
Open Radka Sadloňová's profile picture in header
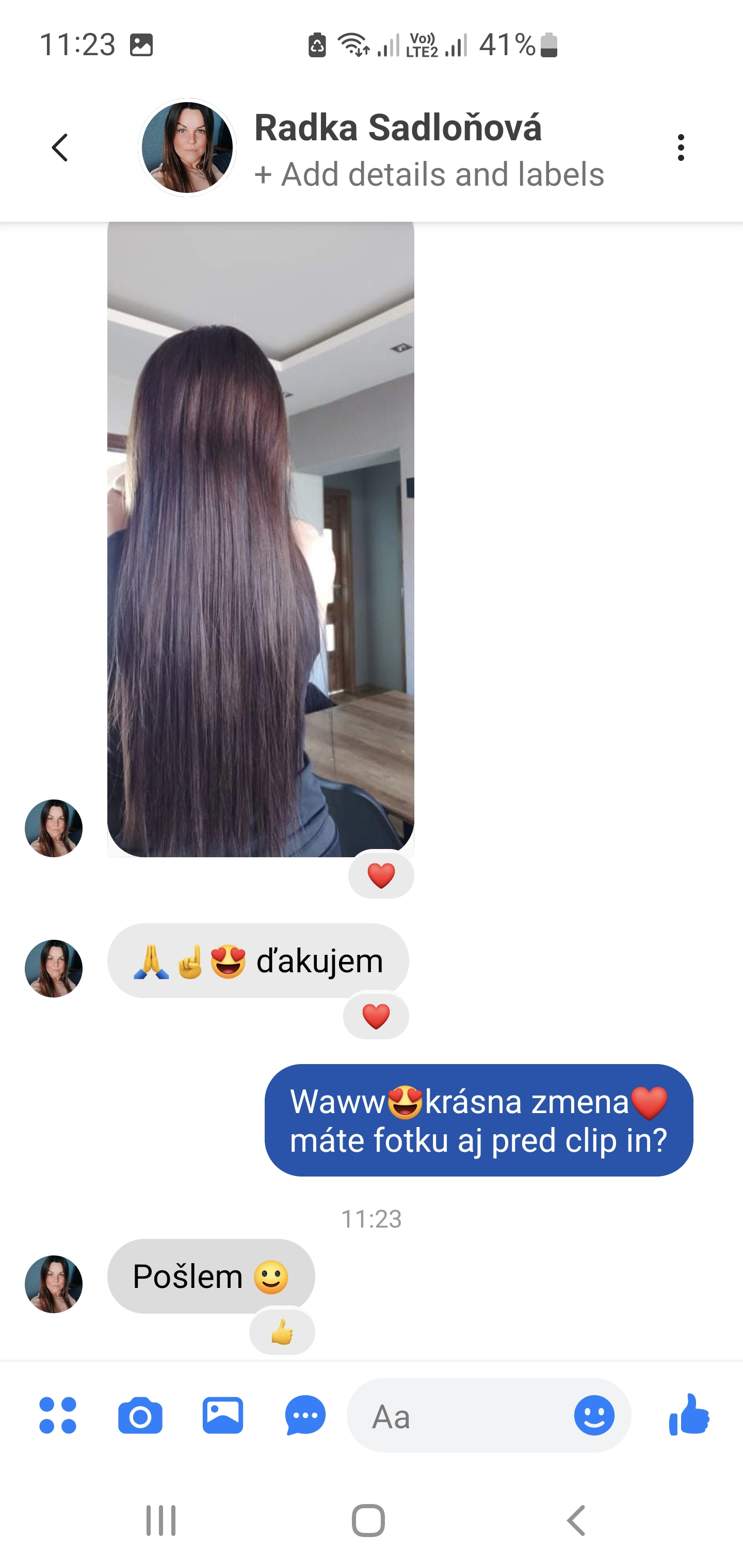click(x=187, y=148)
